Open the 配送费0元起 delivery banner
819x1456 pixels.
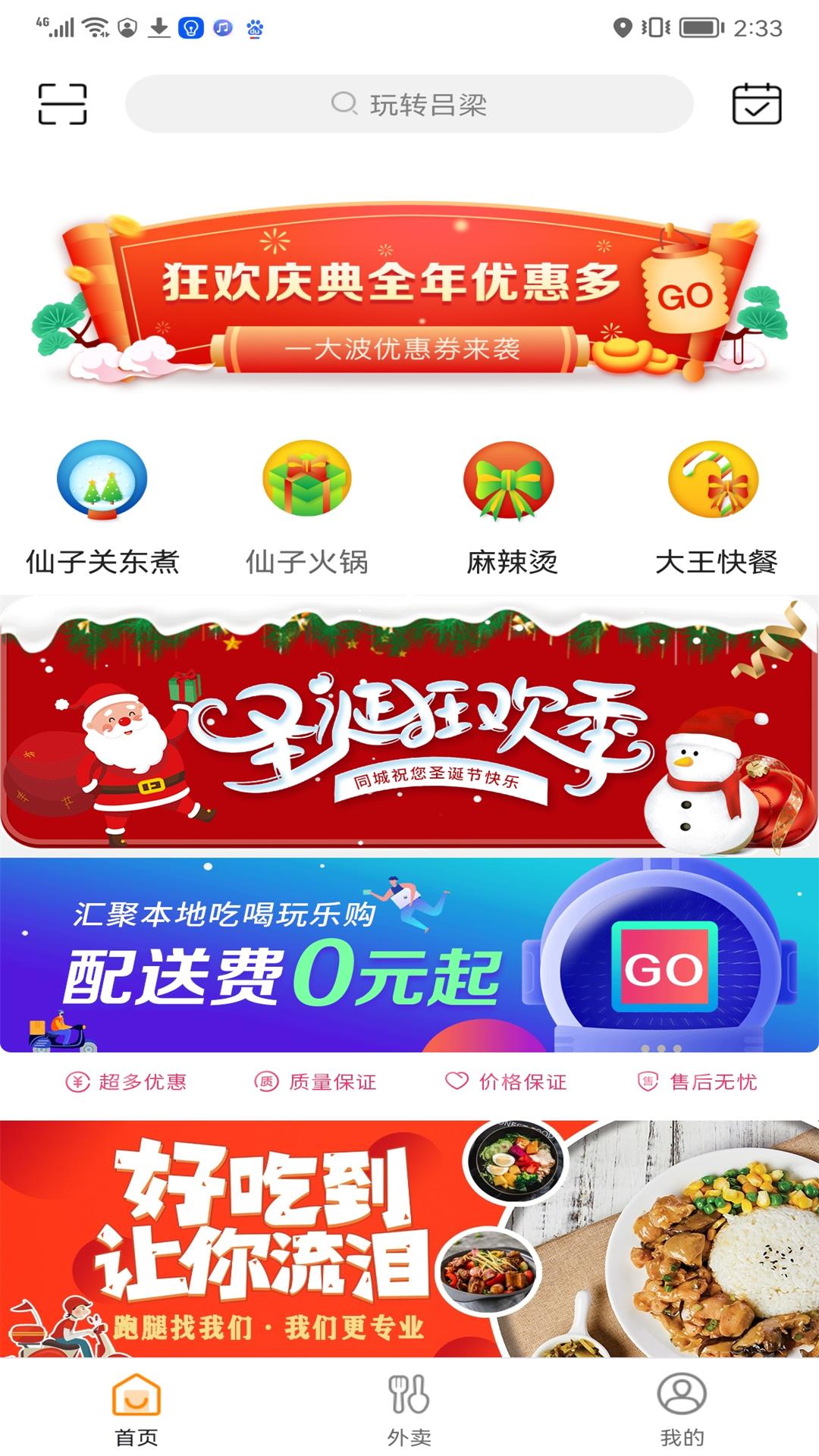(409, 955)
